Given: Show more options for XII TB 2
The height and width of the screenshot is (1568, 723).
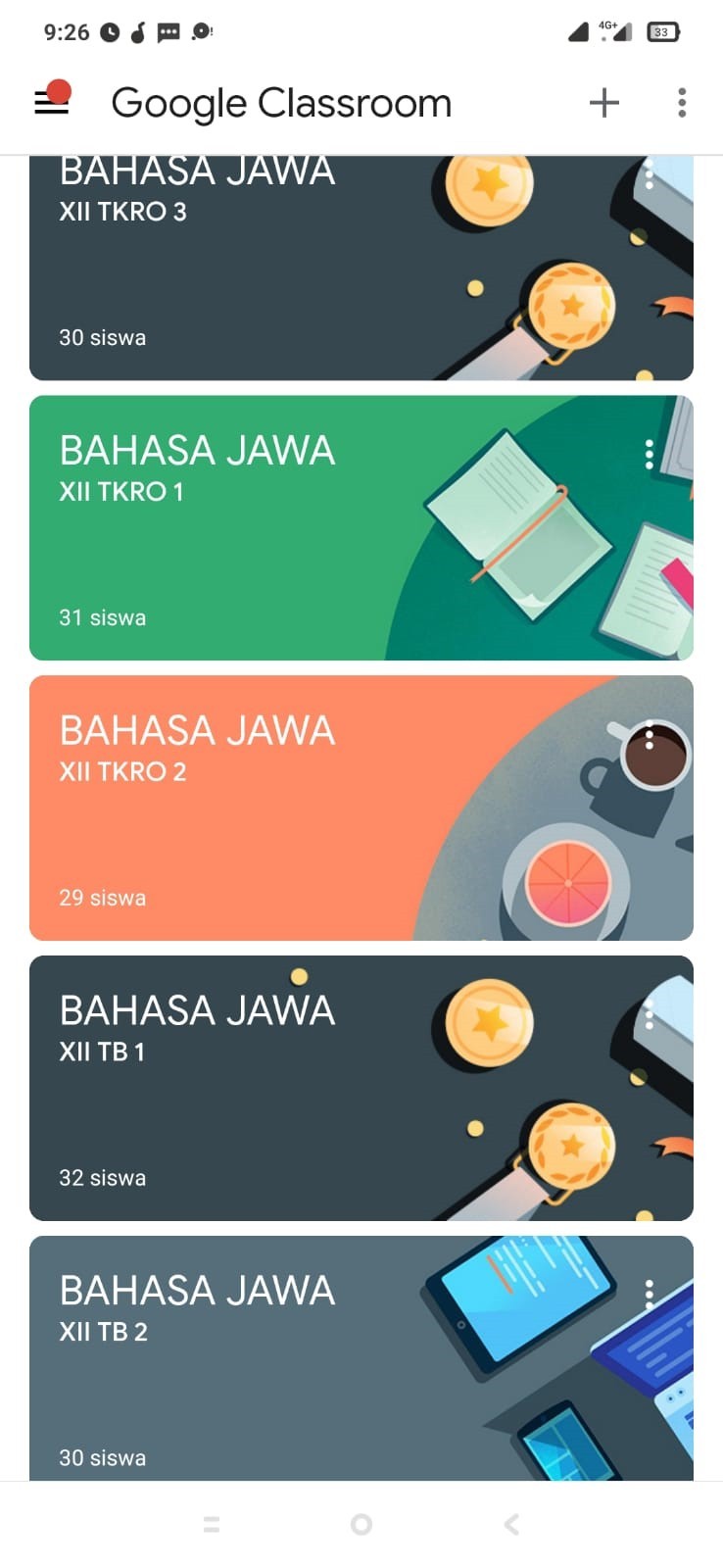Looking at the screenshot, I should point(649,1294).
